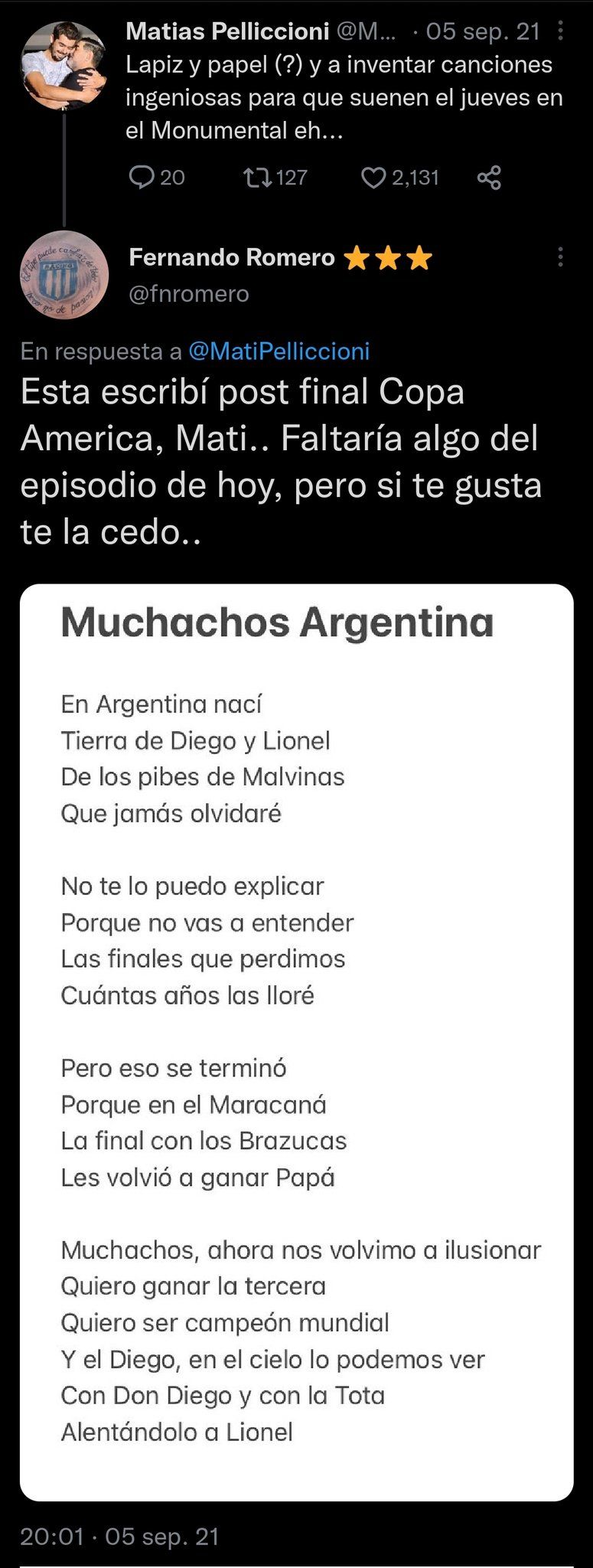Open overflow menu on Fernando Romero's tweet
Image resolution: width=593 pixels, height=1568 pixels.
click(x=561, y=257)
